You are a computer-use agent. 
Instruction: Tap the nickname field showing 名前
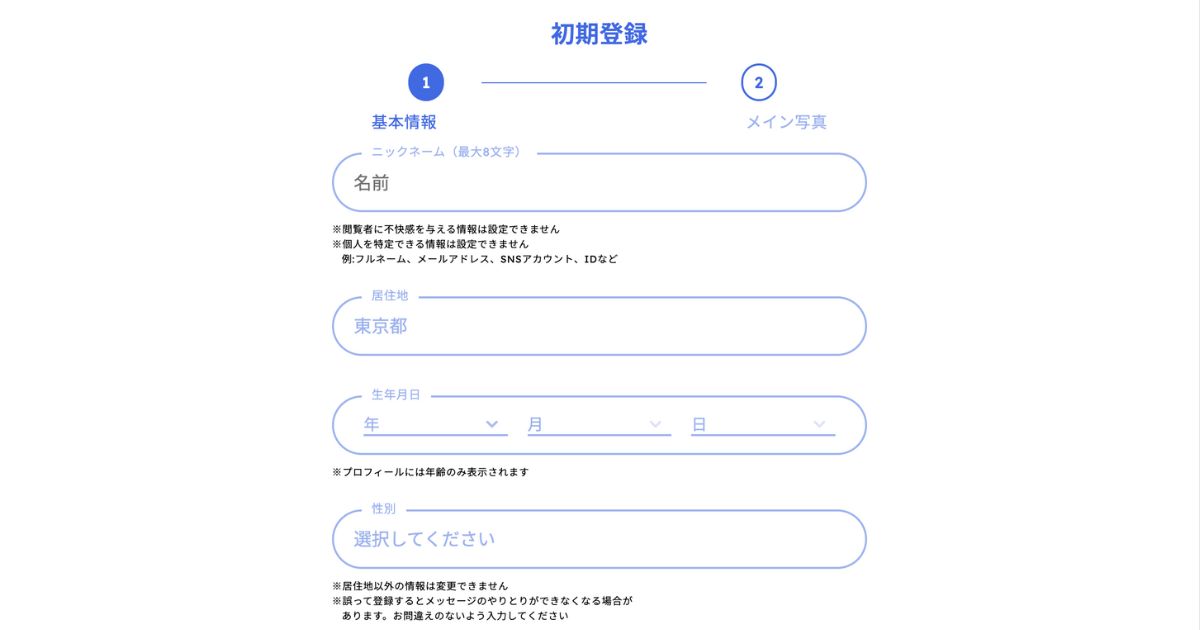click(598, 183)
